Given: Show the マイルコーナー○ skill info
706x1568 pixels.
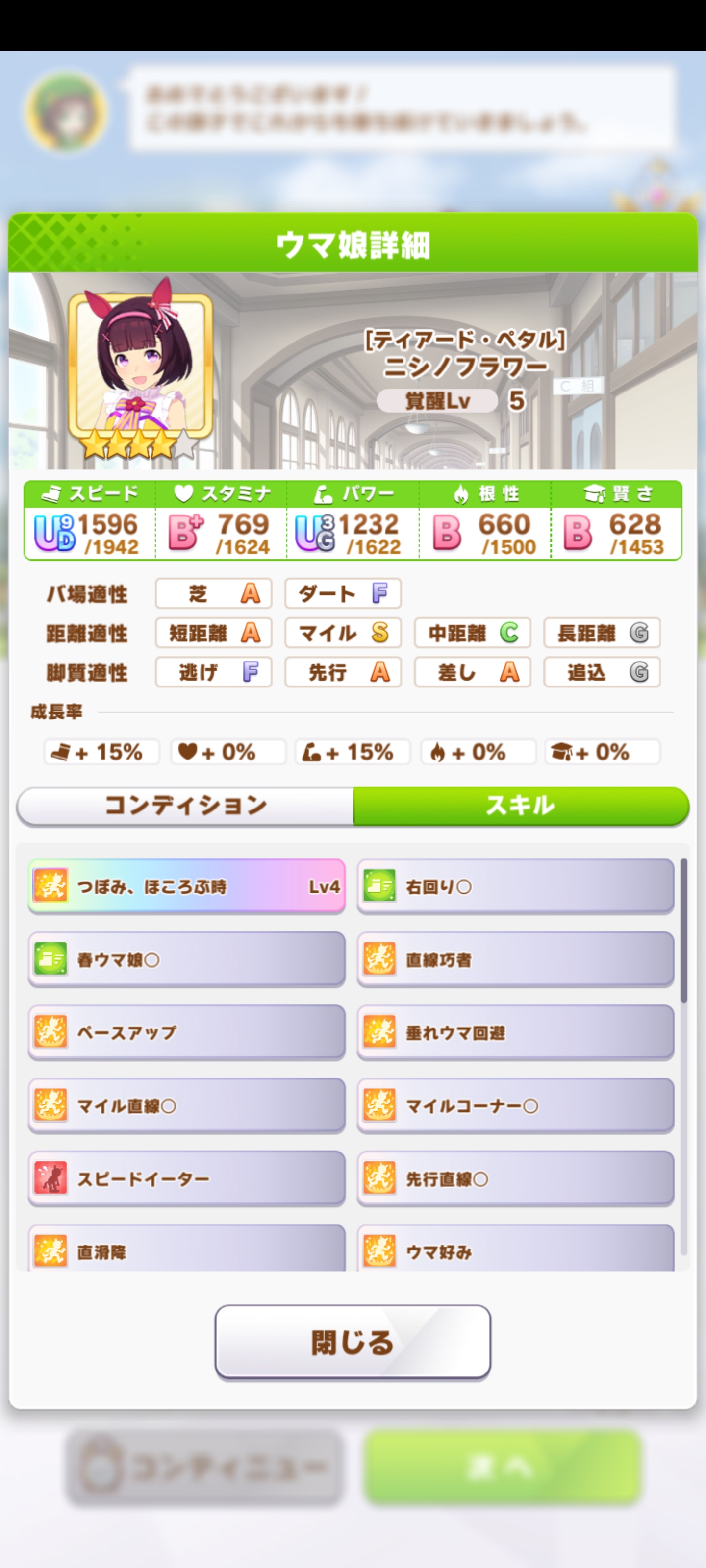Looking at the screenshot, I should pyautogui.click(x=515, y=1105).
